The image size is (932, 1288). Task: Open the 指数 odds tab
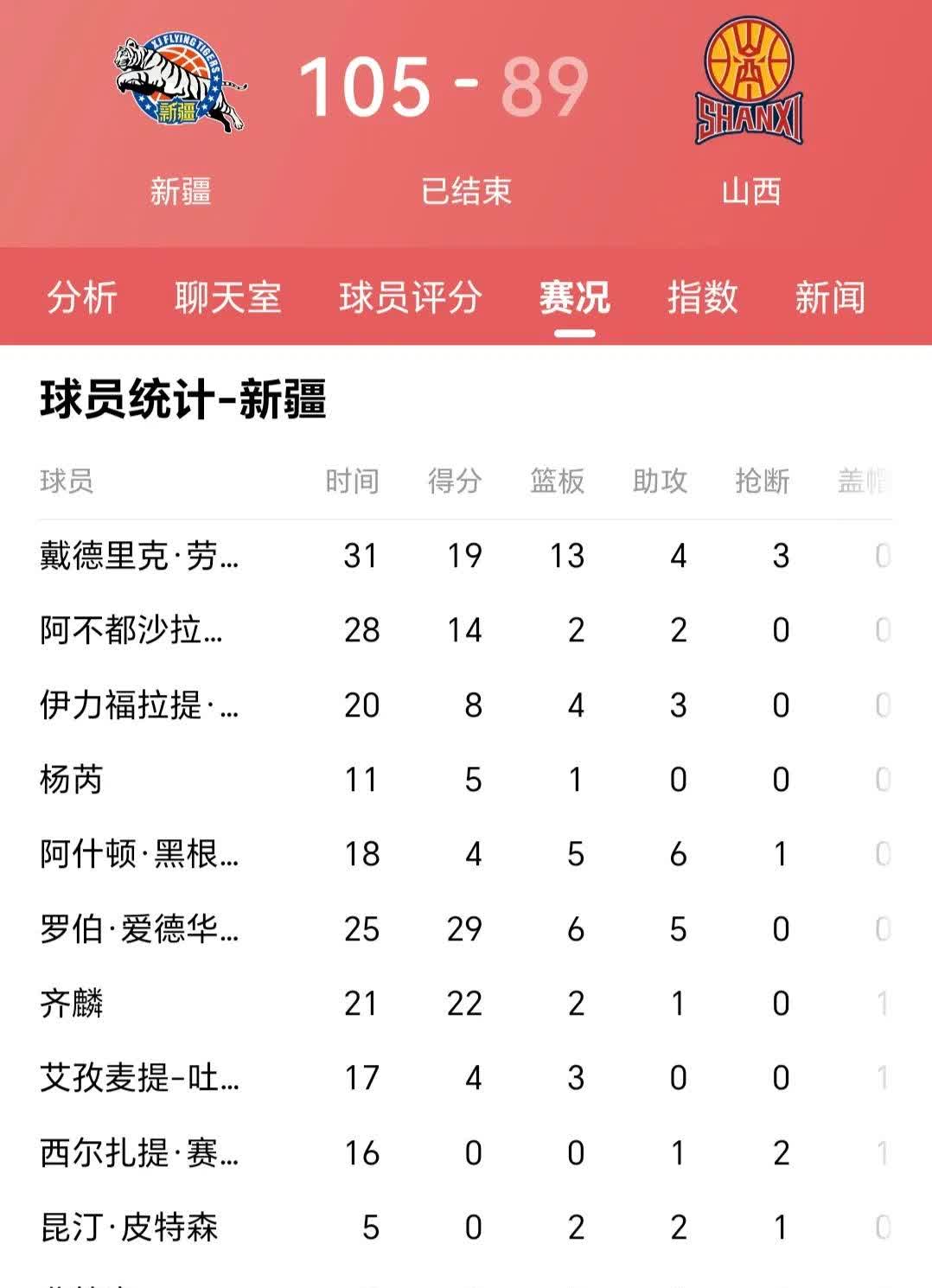pyautogui.click(x=702, y=297)
